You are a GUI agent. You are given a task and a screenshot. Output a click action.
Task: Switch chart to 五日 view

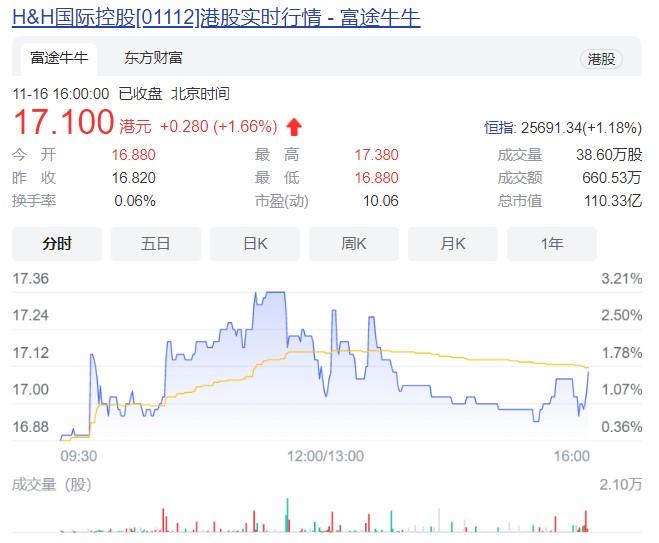pyautogui.click(x=155, y=243)
